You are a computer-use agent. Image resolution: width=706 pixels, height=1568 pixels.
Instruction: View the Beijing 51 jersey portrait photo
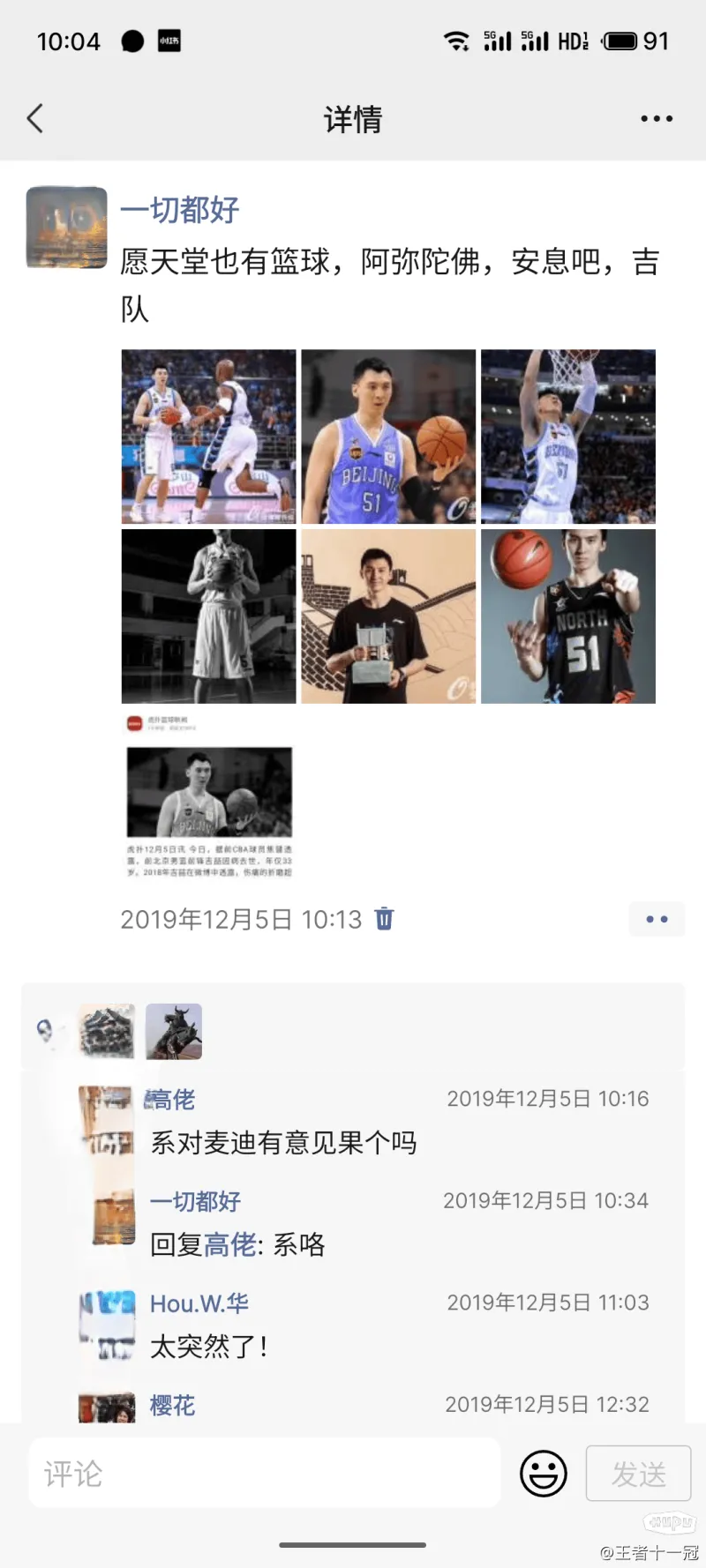tap(388, 437)
